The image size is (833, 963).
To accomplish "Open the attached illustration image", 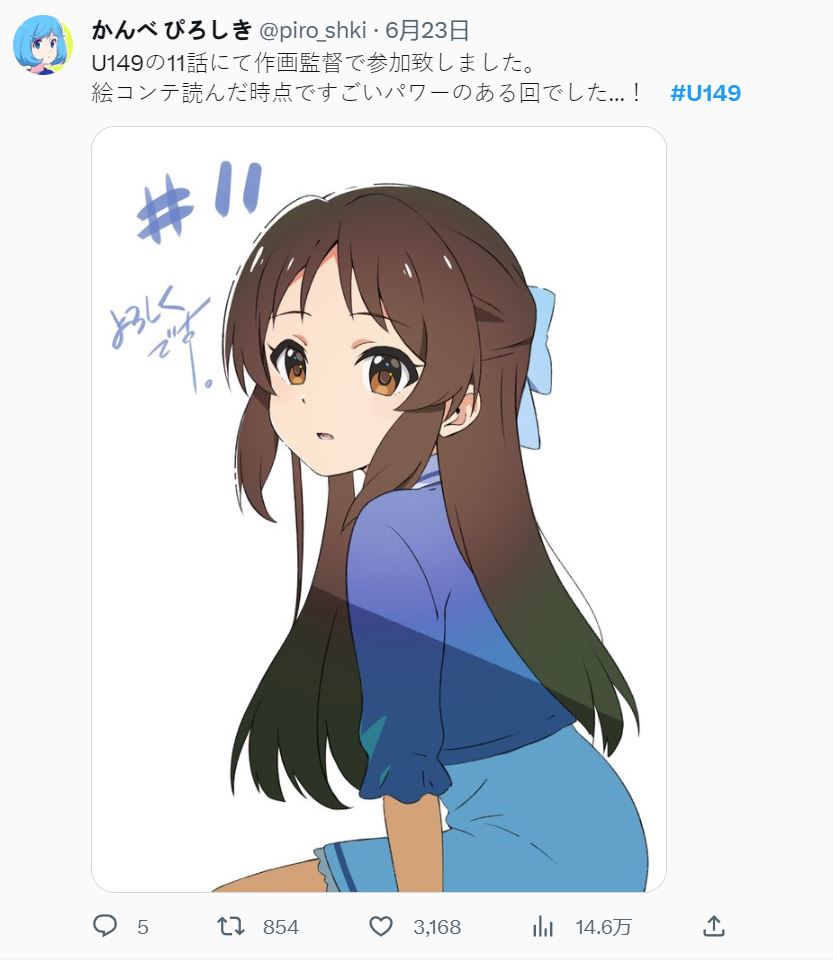I will [378, 508].
